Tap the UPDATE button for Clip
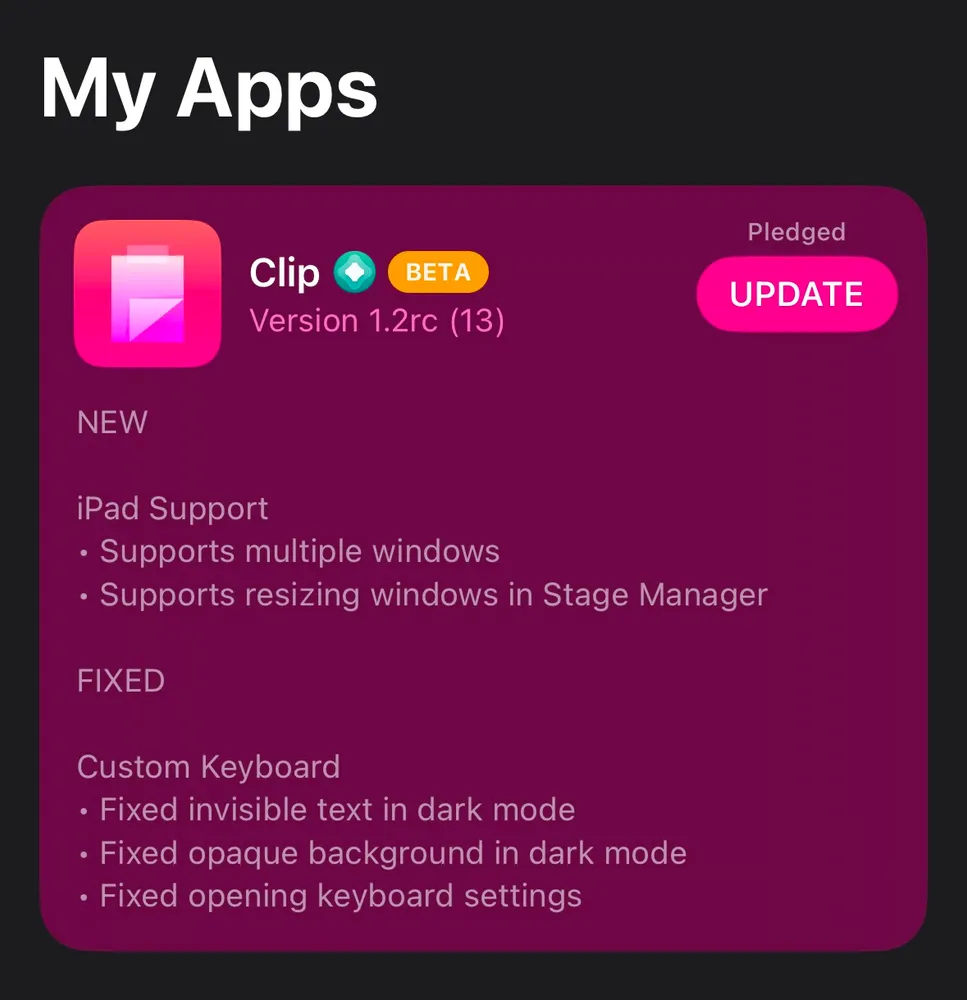This screenshot has width=967, height=1000. click(797, 294)
